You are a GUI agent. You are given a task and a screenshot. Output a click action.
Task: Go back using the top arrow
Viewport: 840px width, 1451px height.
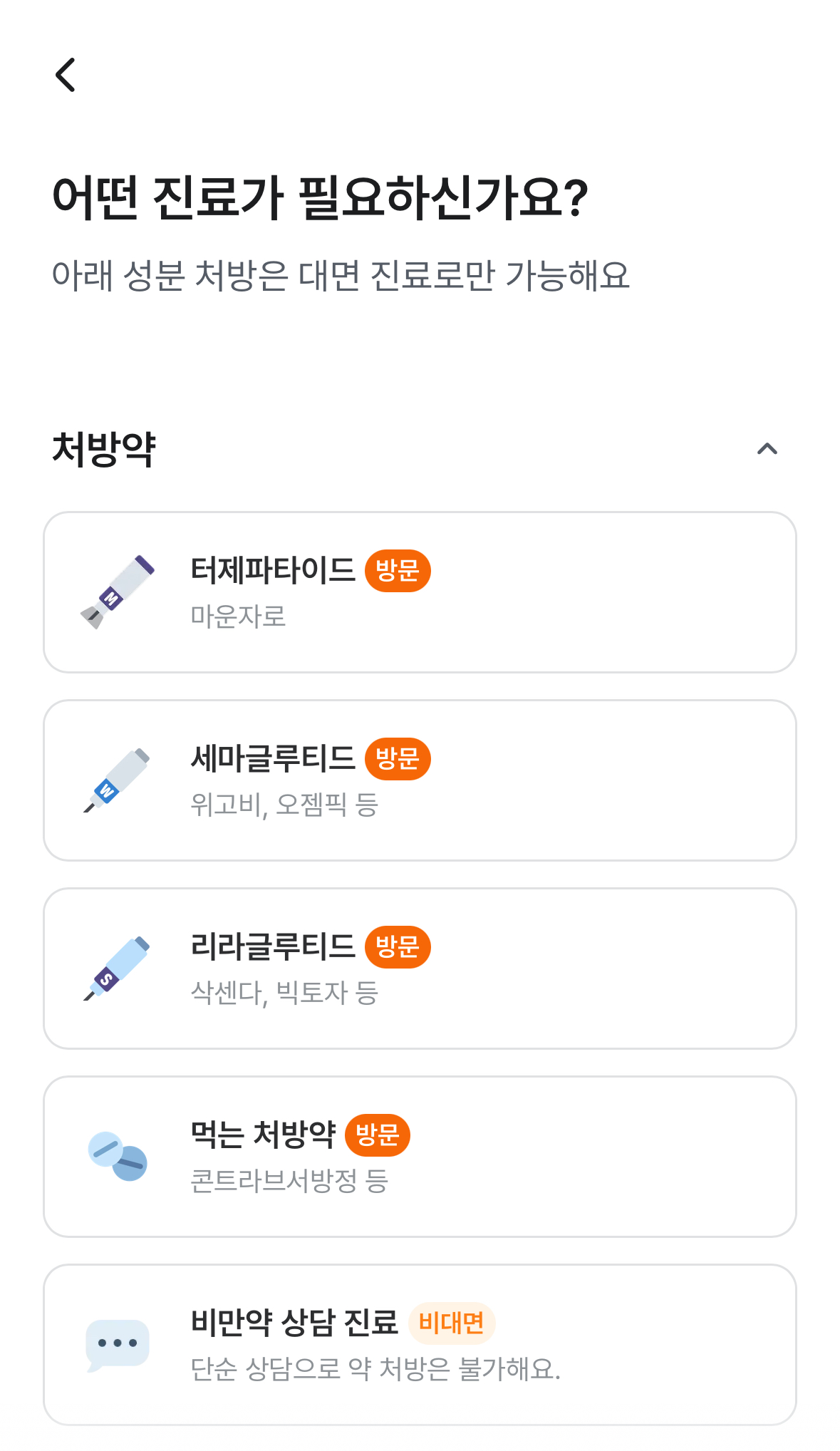pyautogui.click(x=66, y=75)
